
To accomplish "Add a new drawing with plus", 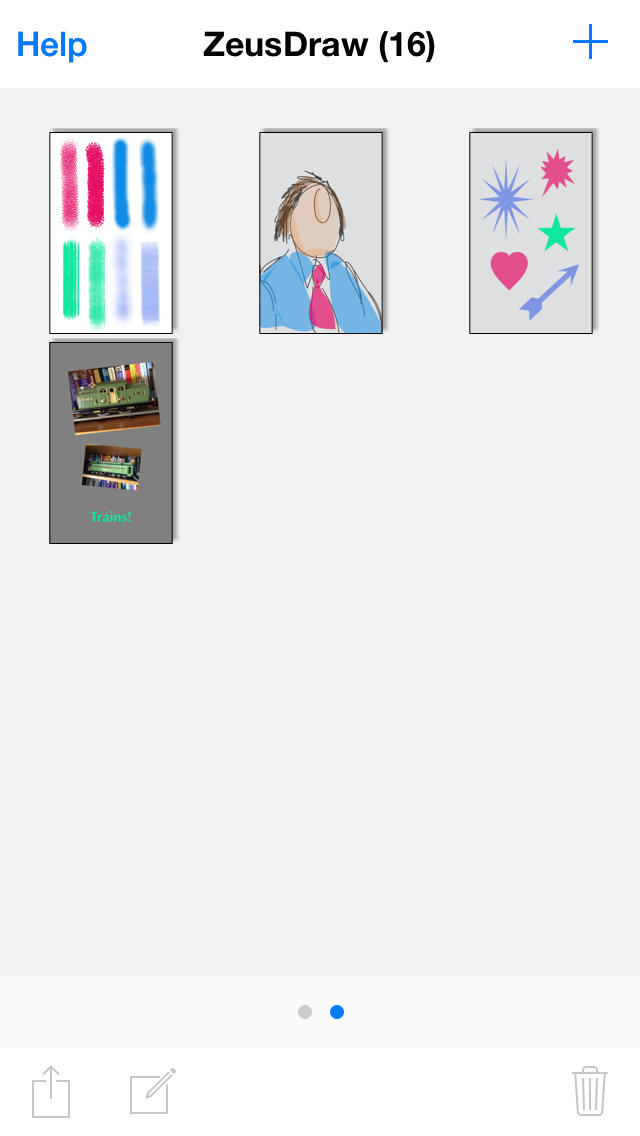I will pos(590,42).
